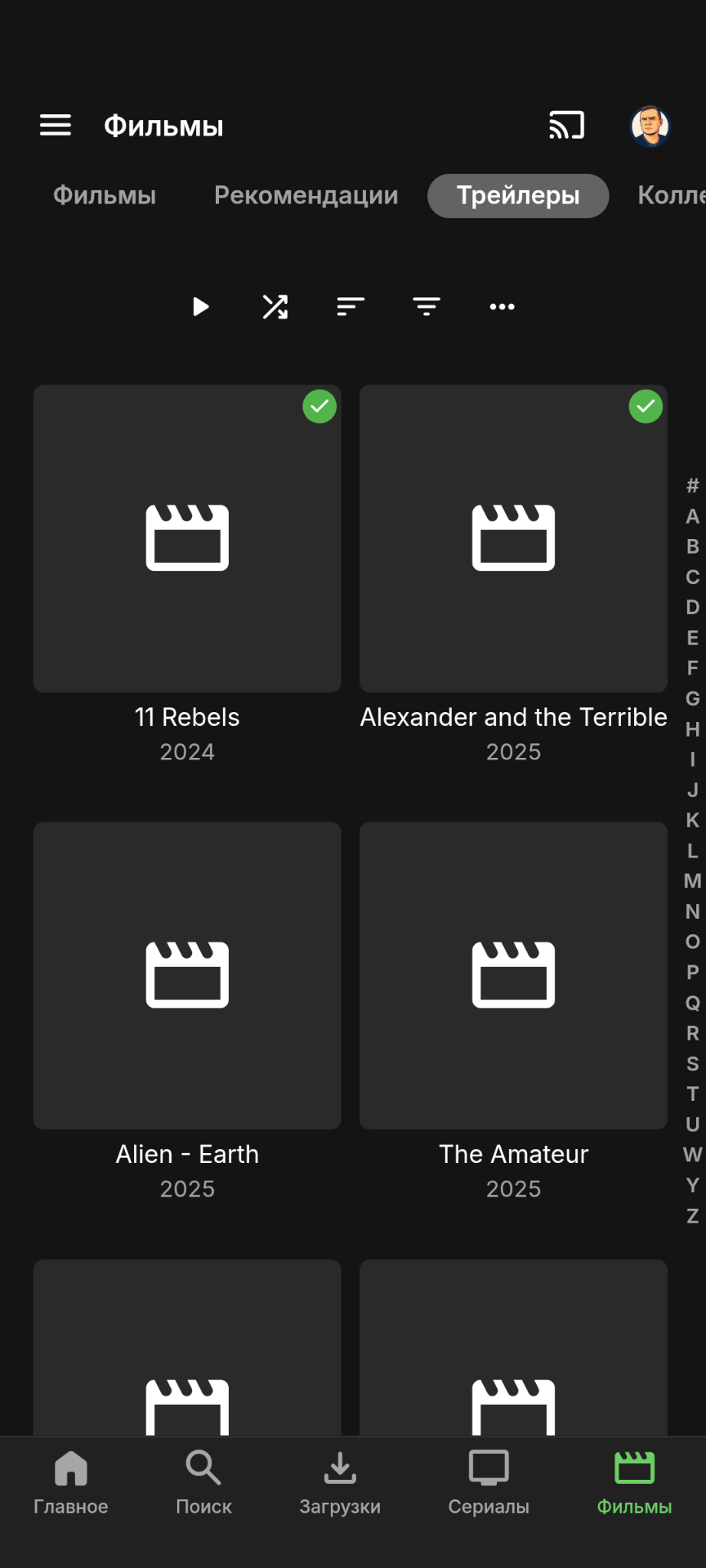Switch to the Загрузки tab
Image resolution: width=706 pixels, height=1568 pixels.
tap(340, 1482)
